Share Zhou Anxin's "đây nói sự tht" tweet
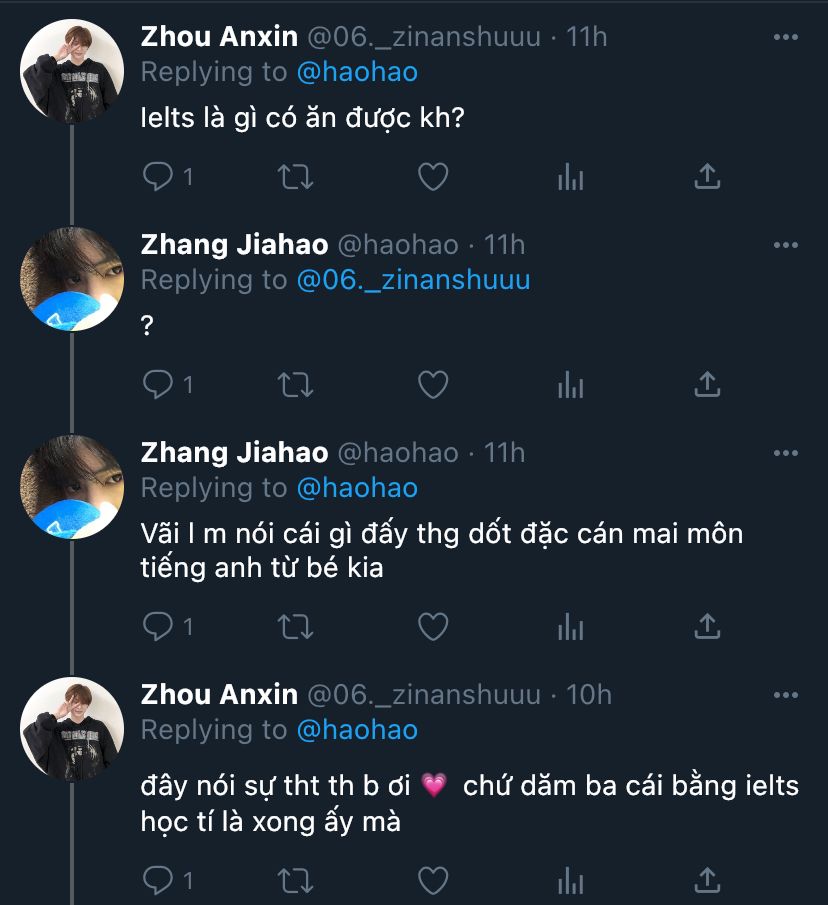Screen dimensions: 828x905 click(707, 880)
